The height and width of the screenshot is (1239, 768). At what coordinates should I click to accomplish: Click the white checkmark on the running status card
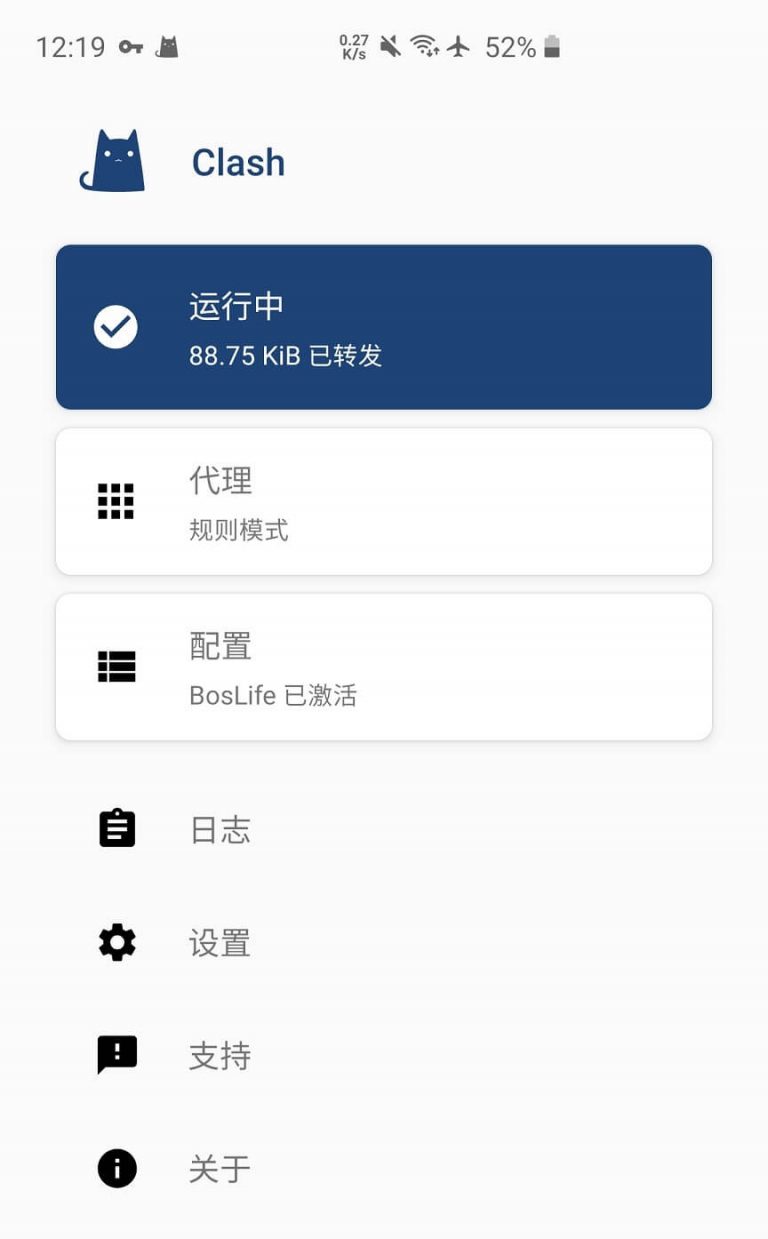[115, 326]
